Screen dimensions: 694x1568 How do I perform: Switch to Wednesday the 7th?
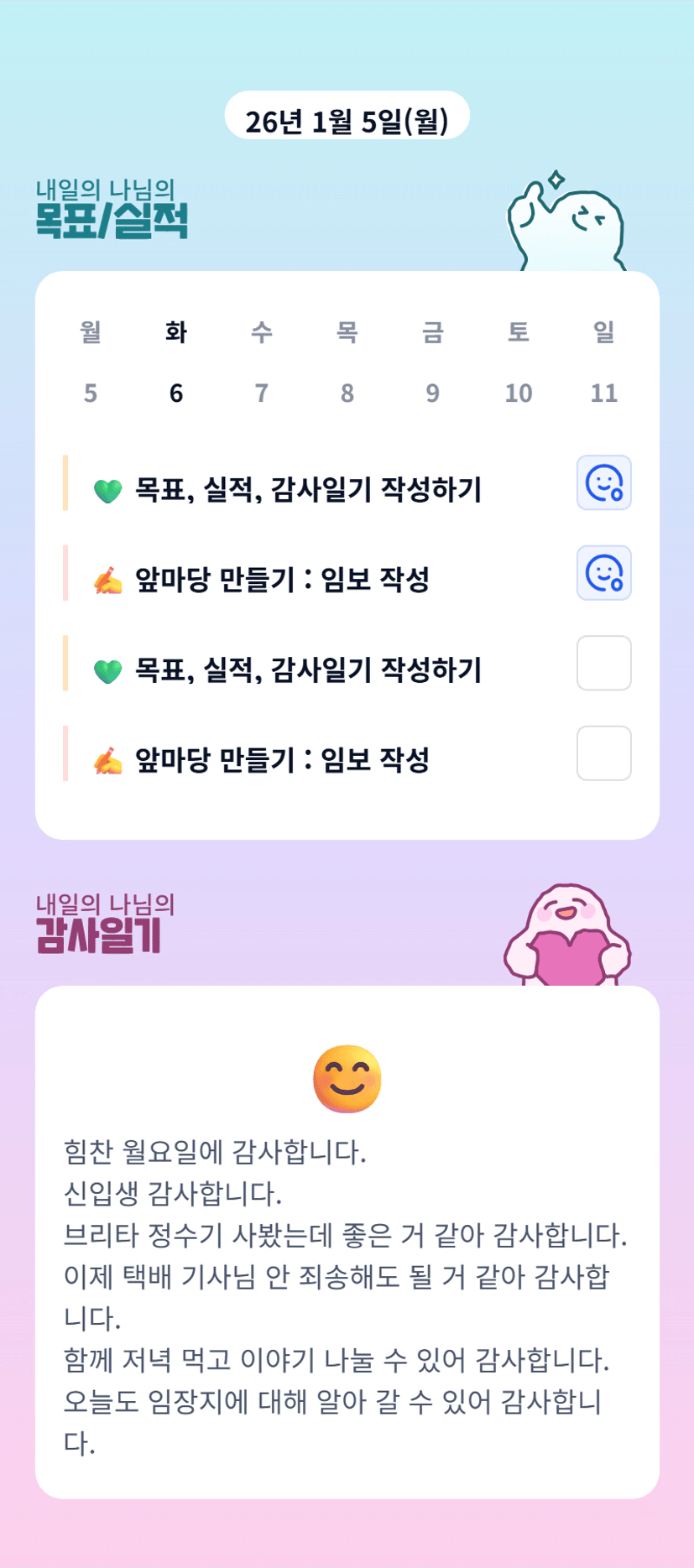pos(262,362)
